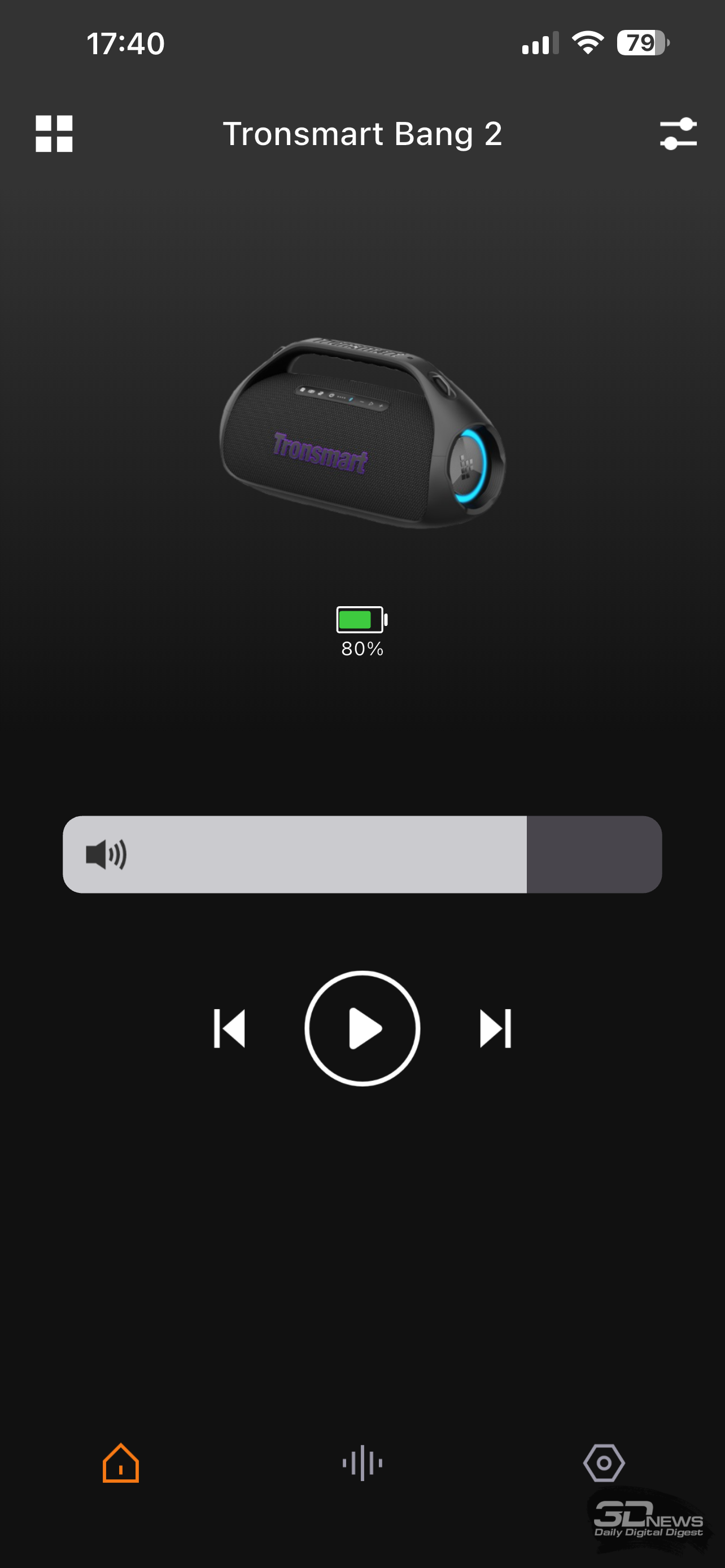Switch to the equalizer waveform tab

(362, 1462)
